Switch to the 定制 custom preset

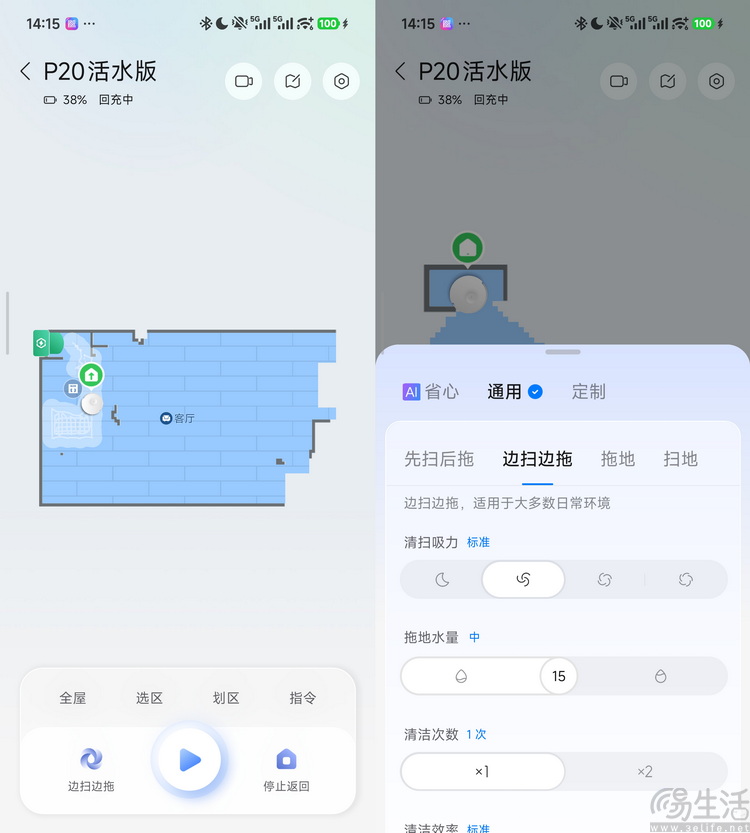pyautogui.click(x=588, y=392)
